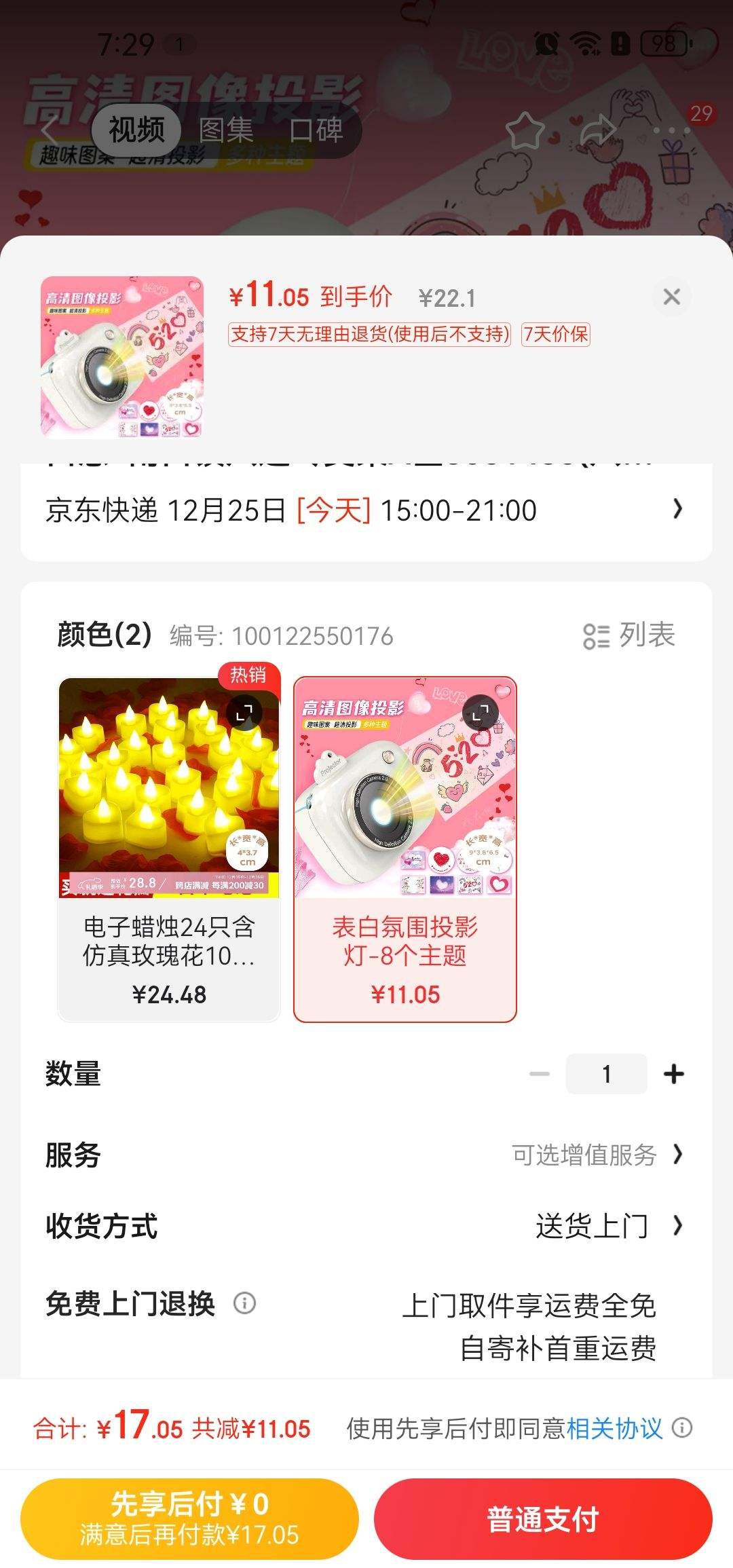Close the product options sheet

pos(671,297)
